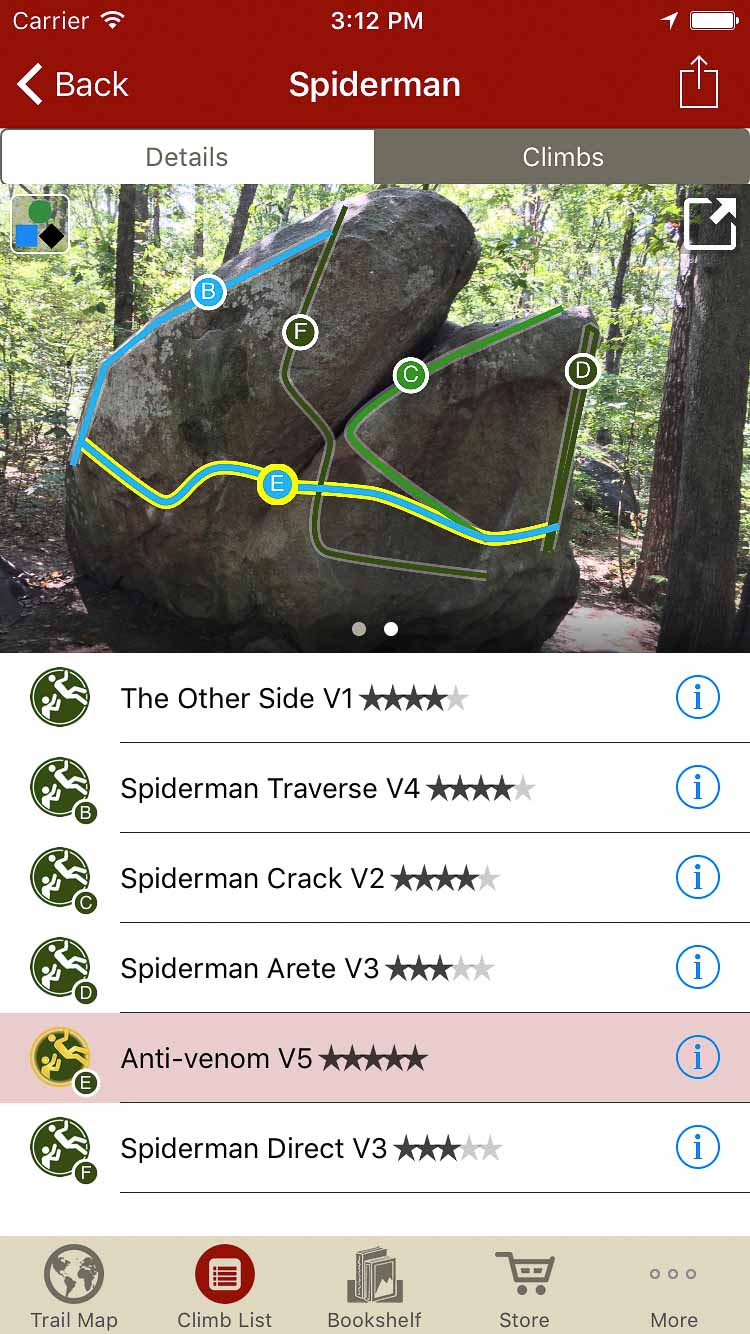Select route marker F on the photo
This screenshot has height=1334, width=750.
300,331
